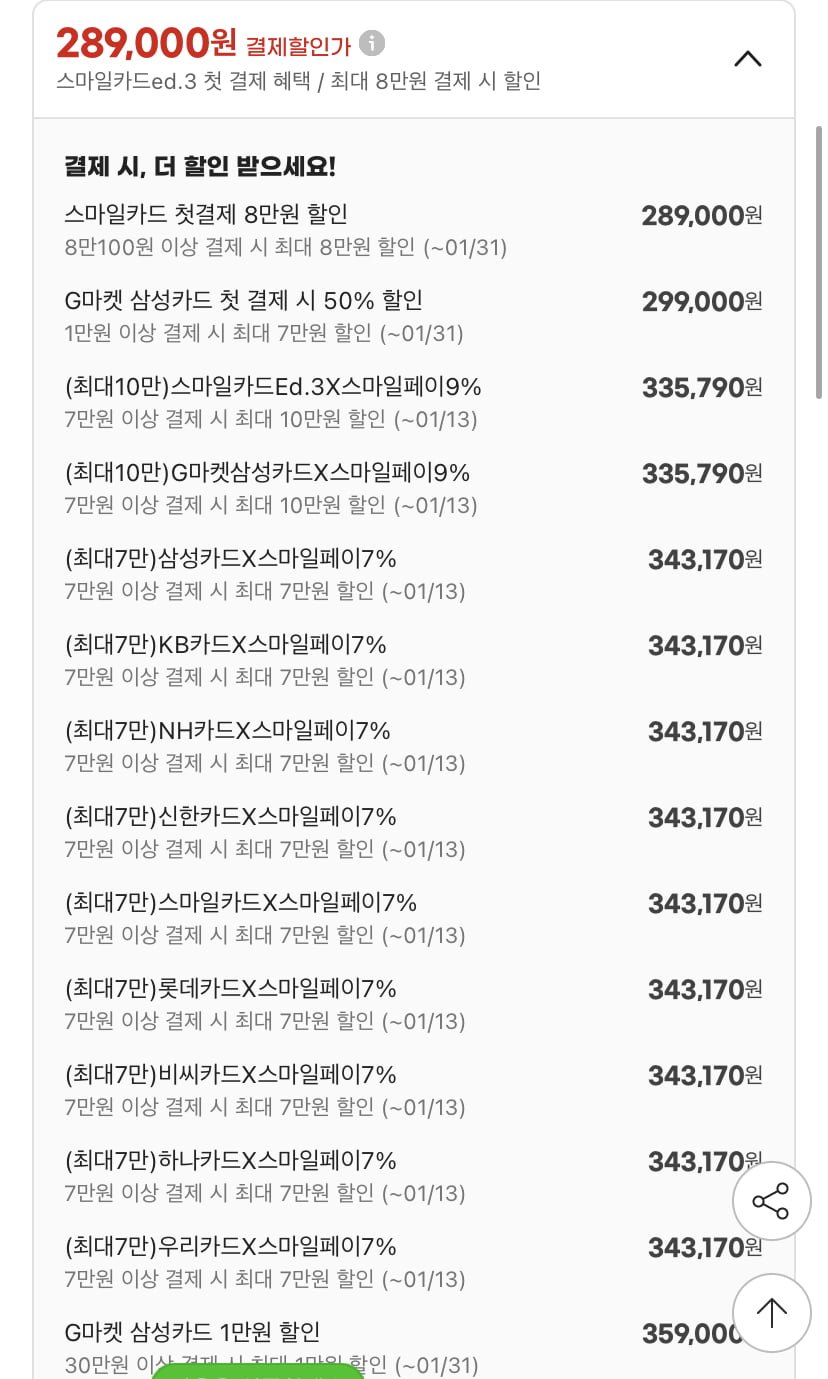Screen dimensions: 828x1379
Task: Open the info icon beside 결제할인가
Action: pyautogui.click(x=372, y=44)
